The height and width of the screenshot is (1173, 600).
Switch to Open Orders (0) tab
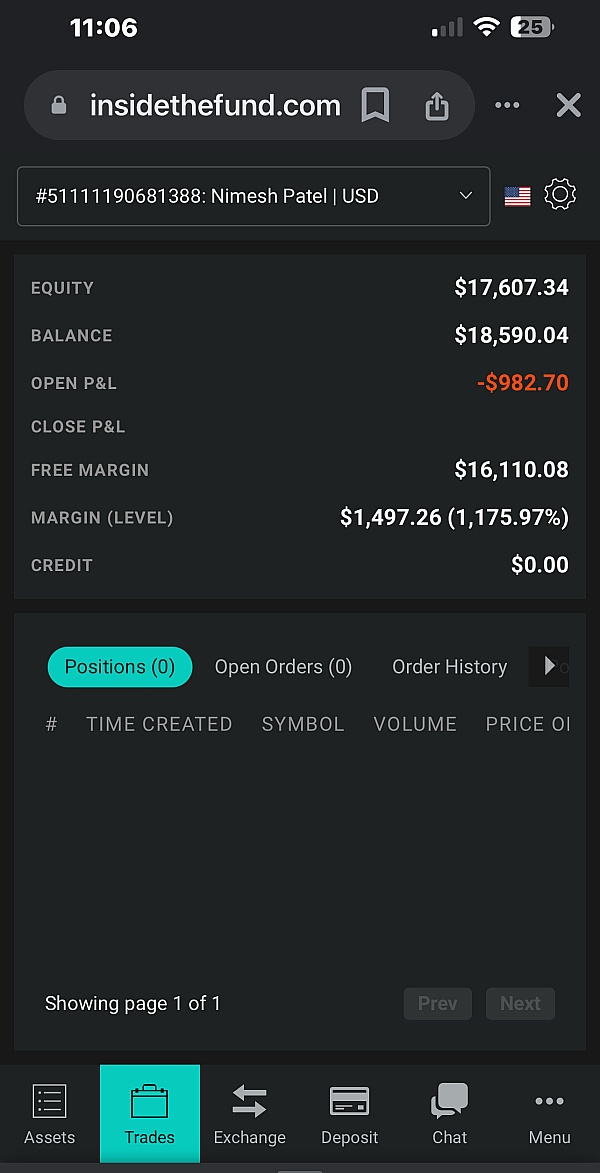pyautogui.click(x=284, y=667)
